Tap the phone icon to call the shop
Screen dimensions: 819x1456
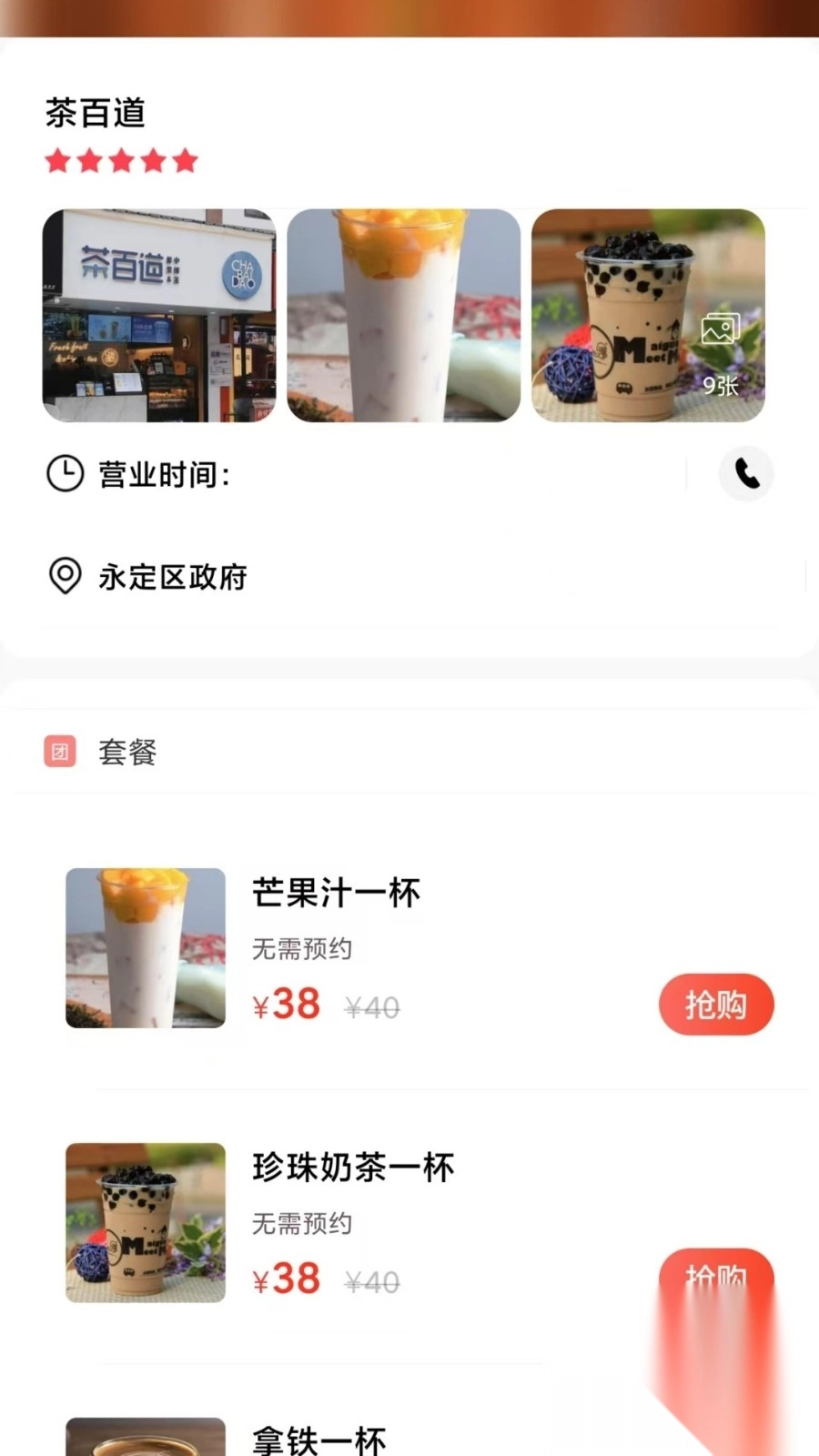tap(746, 473)
